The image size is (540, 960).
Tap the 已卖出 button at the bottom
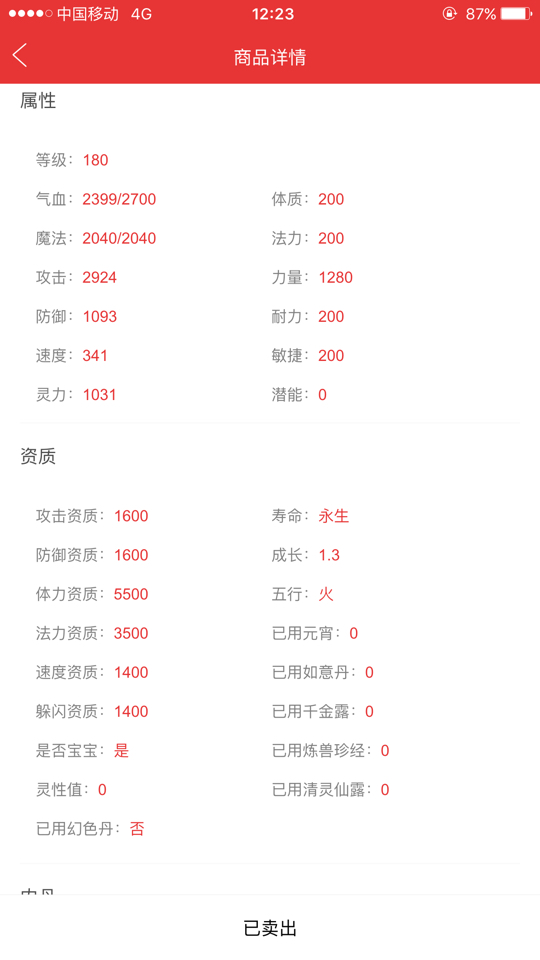point(270,928)
